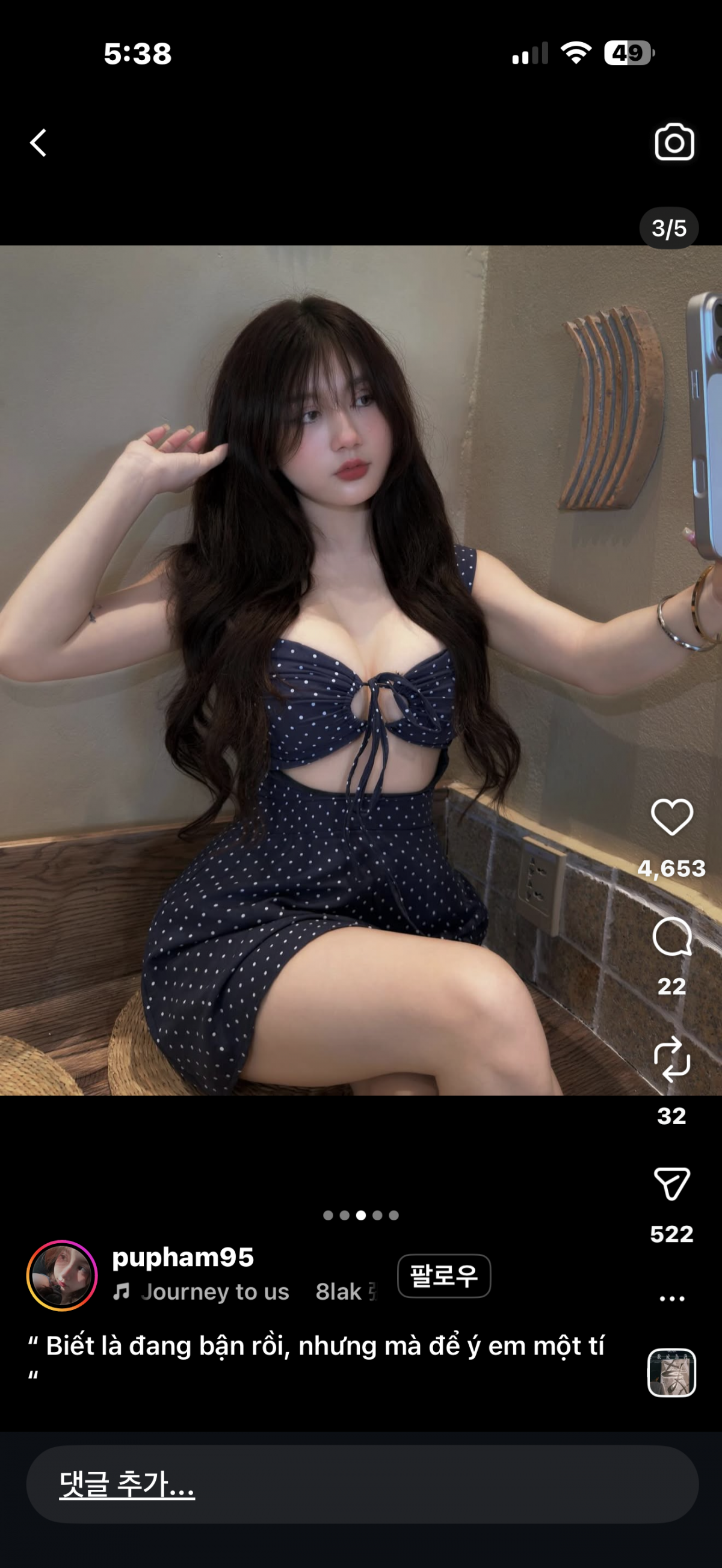
Task: Open the camera icon at top right
Action: pyautogui.click(x=674, y=143)
